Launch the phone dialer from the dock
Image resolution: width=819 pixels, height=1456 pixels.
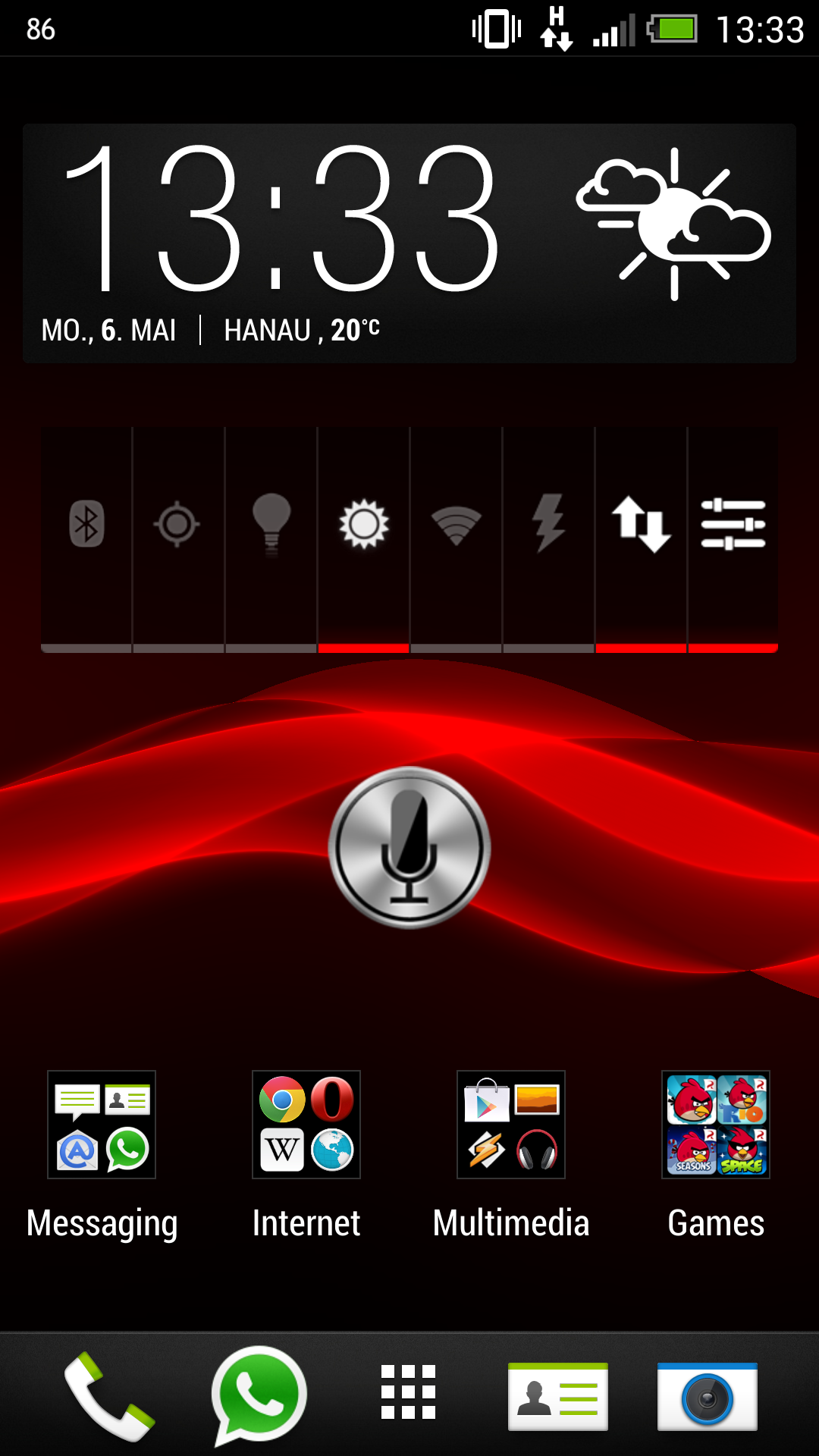(109, 1396)
